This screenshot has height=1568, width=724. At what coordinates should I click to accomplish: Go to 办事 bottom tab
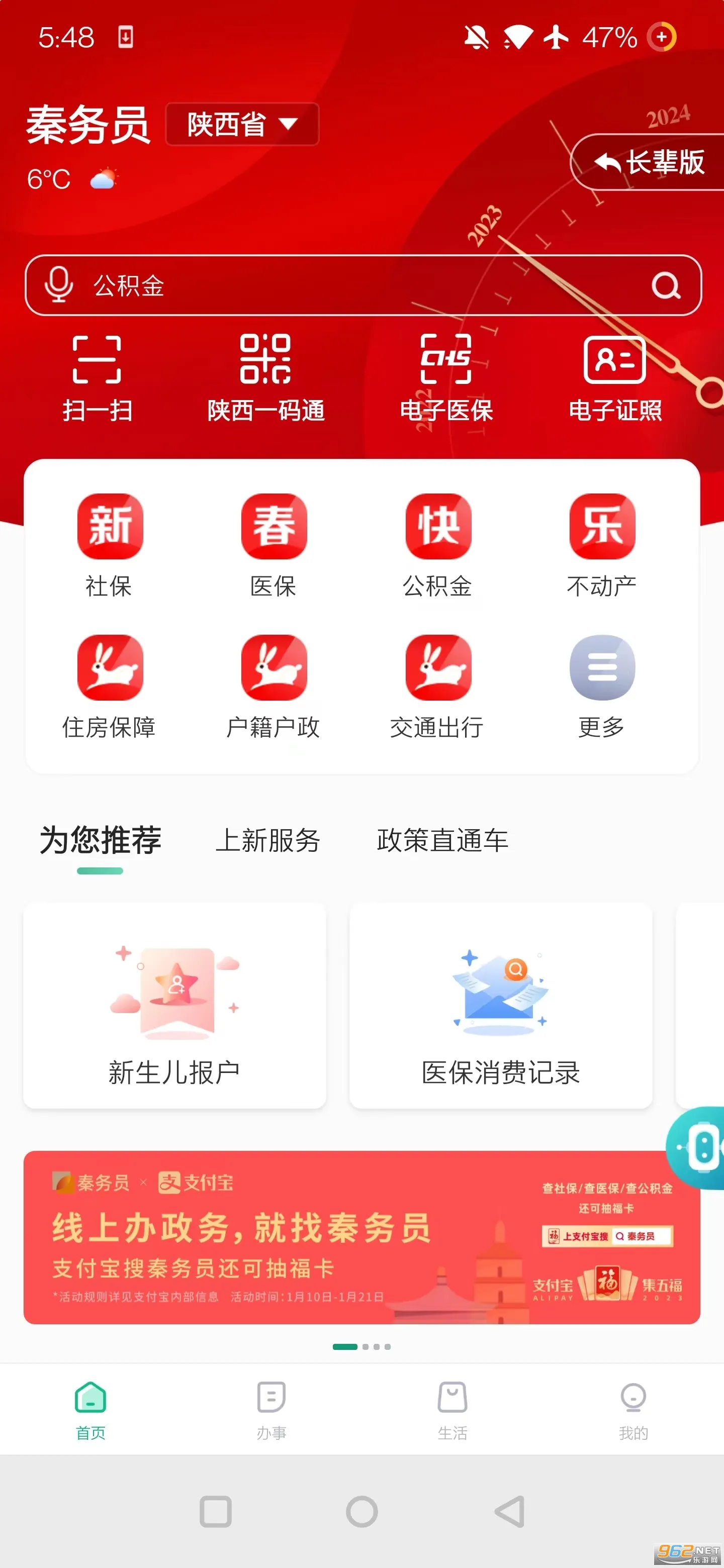point(271,1410)
